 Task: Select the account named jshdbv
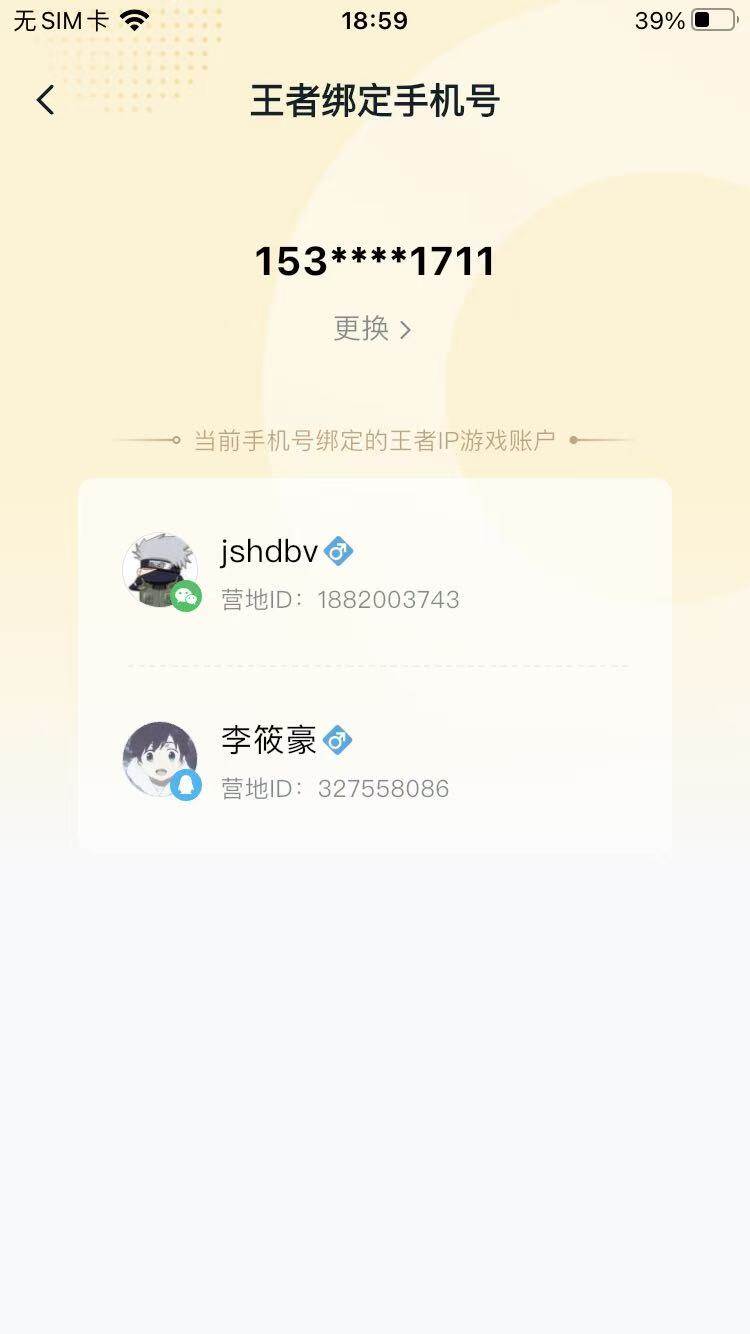pyautogui.click(x=268, y=551)
